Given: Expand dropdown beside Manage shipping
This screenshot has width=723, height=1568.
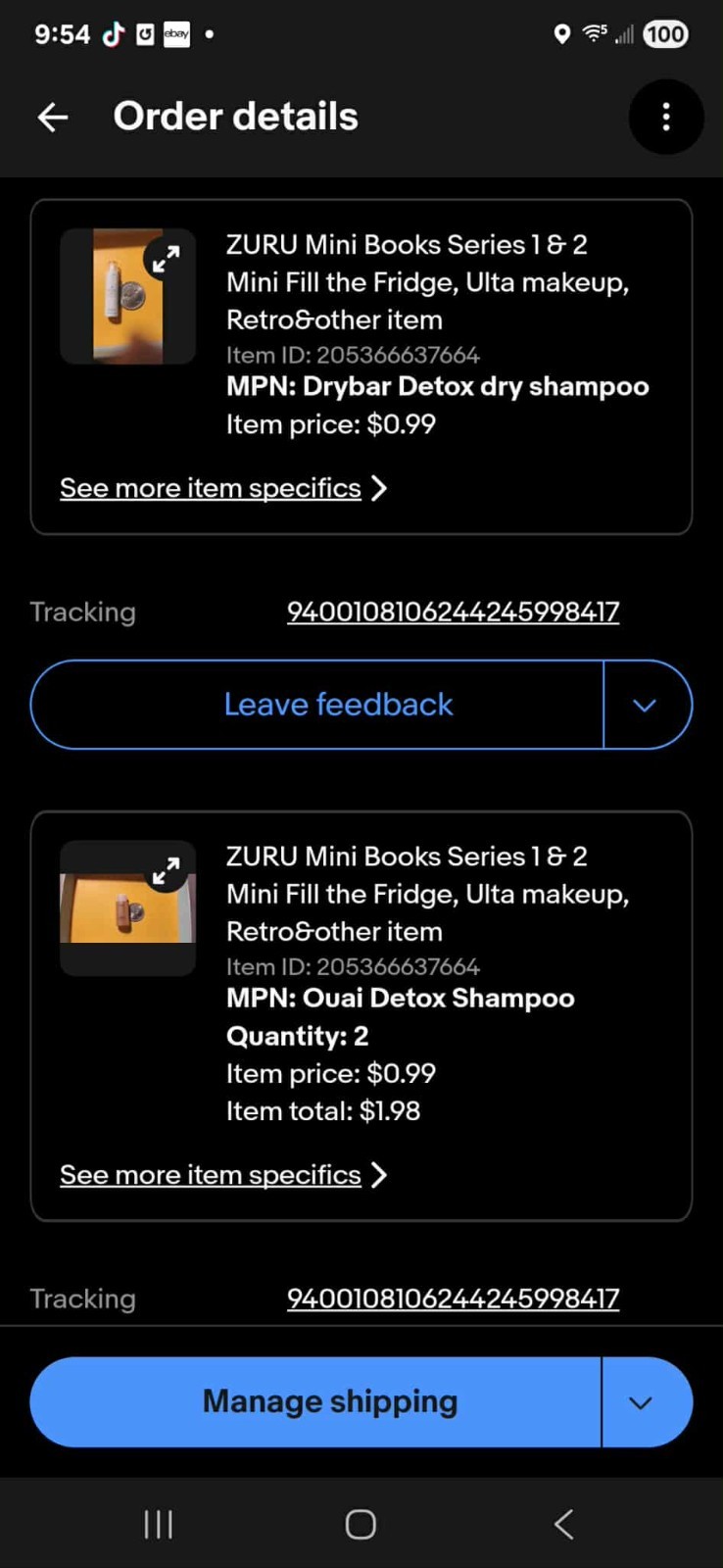Looking at the screenshot, I should pos(642,1402).
